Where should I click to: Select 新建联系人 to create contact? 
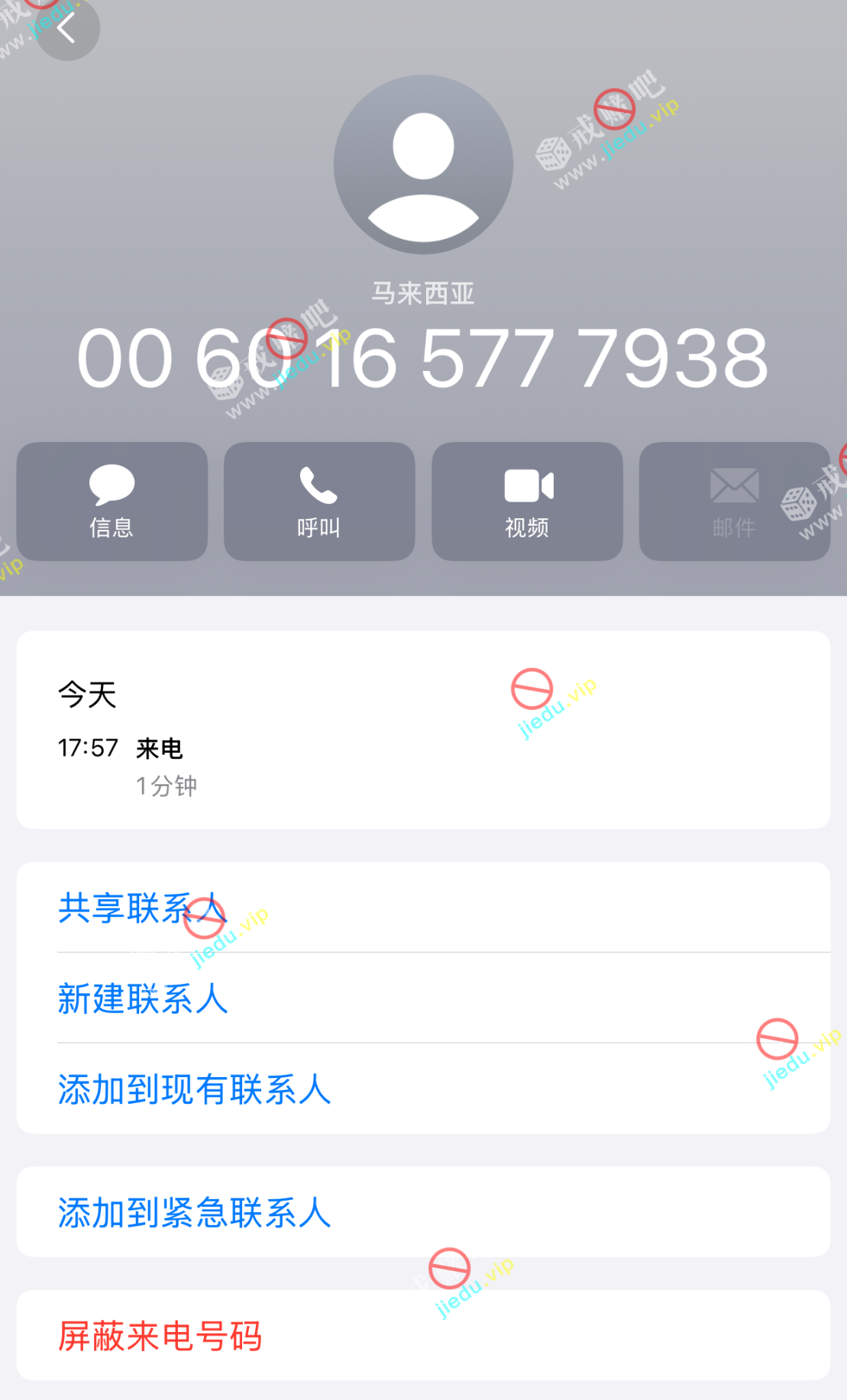[143, 998]
